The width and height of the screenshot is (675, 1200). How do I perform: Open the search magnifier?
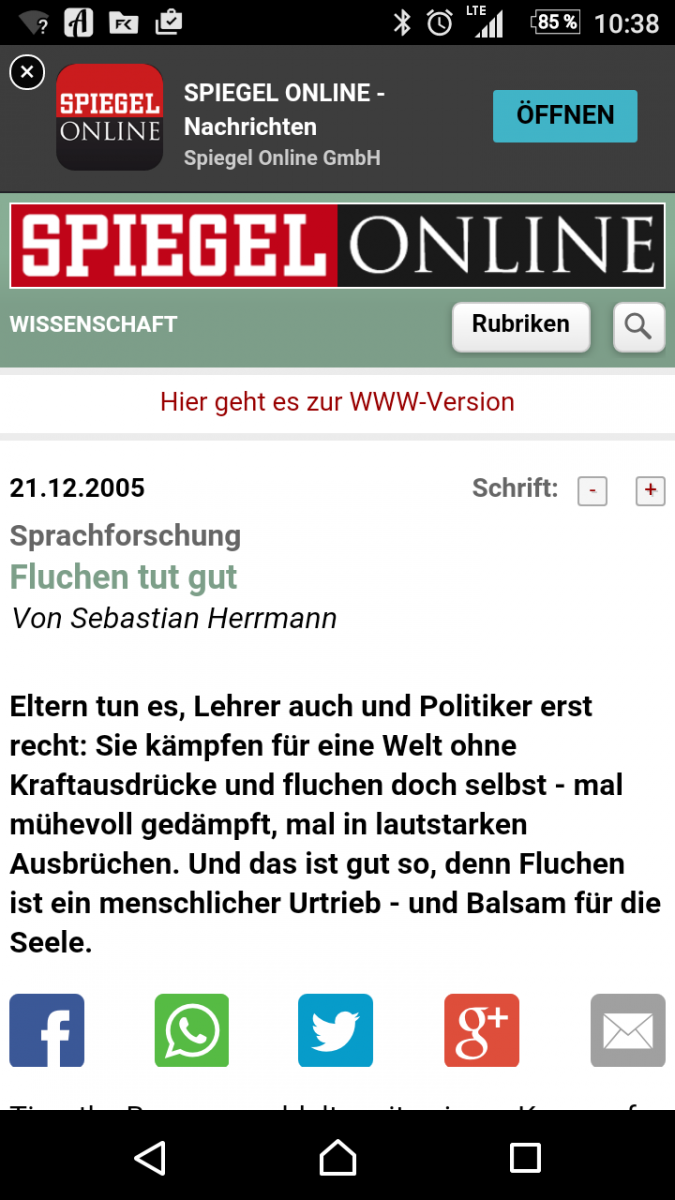pyautogui.click(x=638, y=326)
